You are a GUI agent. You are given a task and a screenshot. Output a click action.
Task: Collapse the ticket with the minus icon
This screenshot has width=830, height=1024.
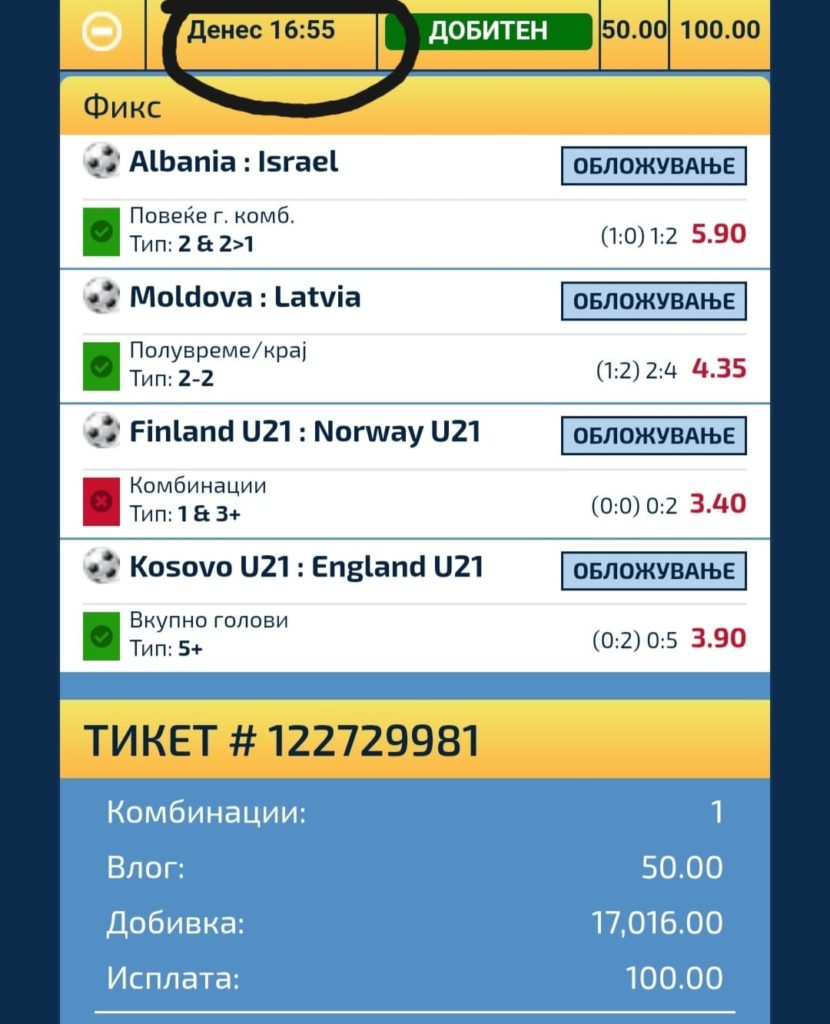(x=101, y=32)
